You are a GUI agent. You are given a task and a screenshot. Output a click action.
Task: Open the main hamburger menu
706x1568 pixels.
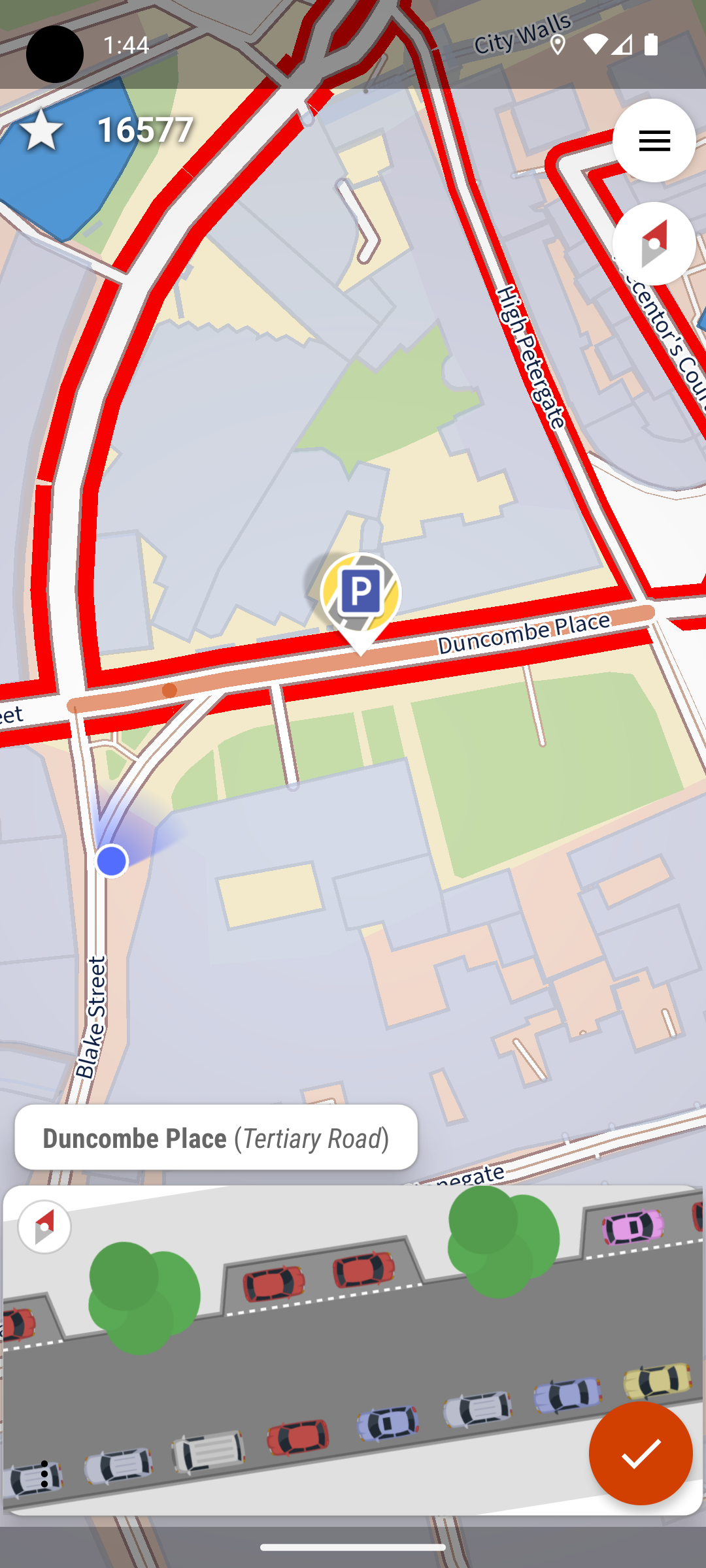pos(654,140)
